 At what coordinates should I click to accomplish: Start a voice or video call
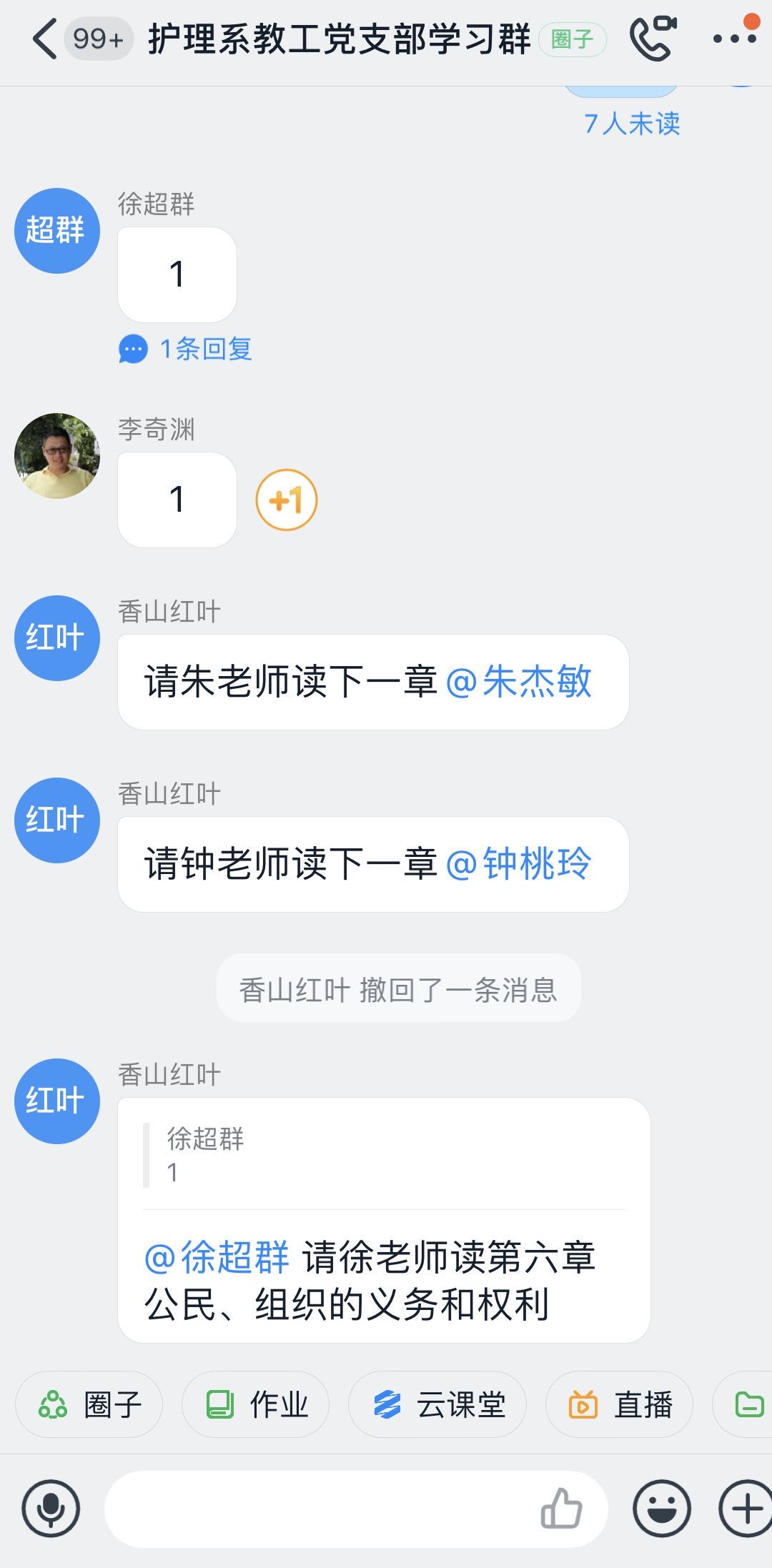[652, 38]
